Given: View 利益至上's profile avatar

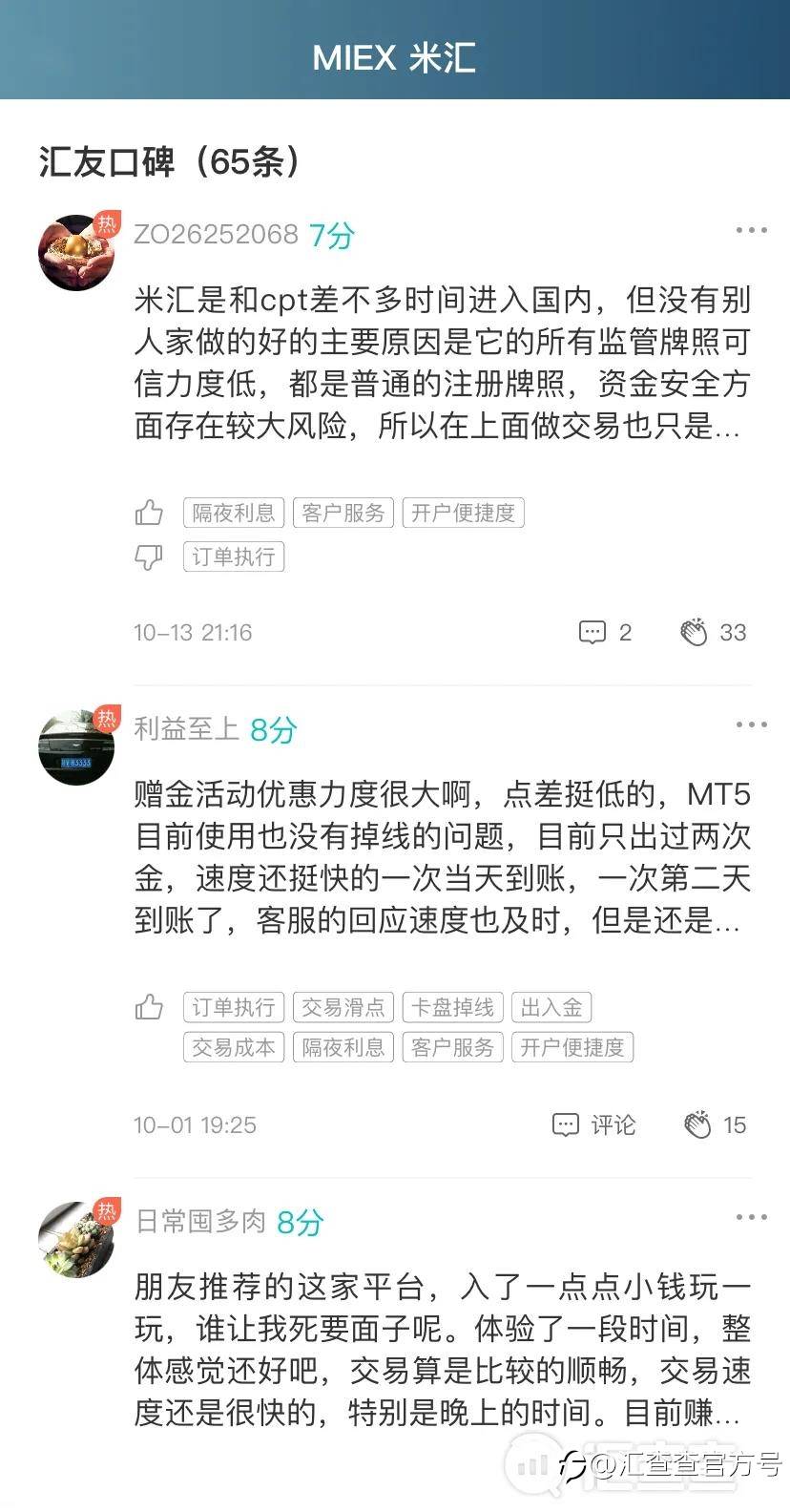Looking at the screenshot, I should coord(76,746).
